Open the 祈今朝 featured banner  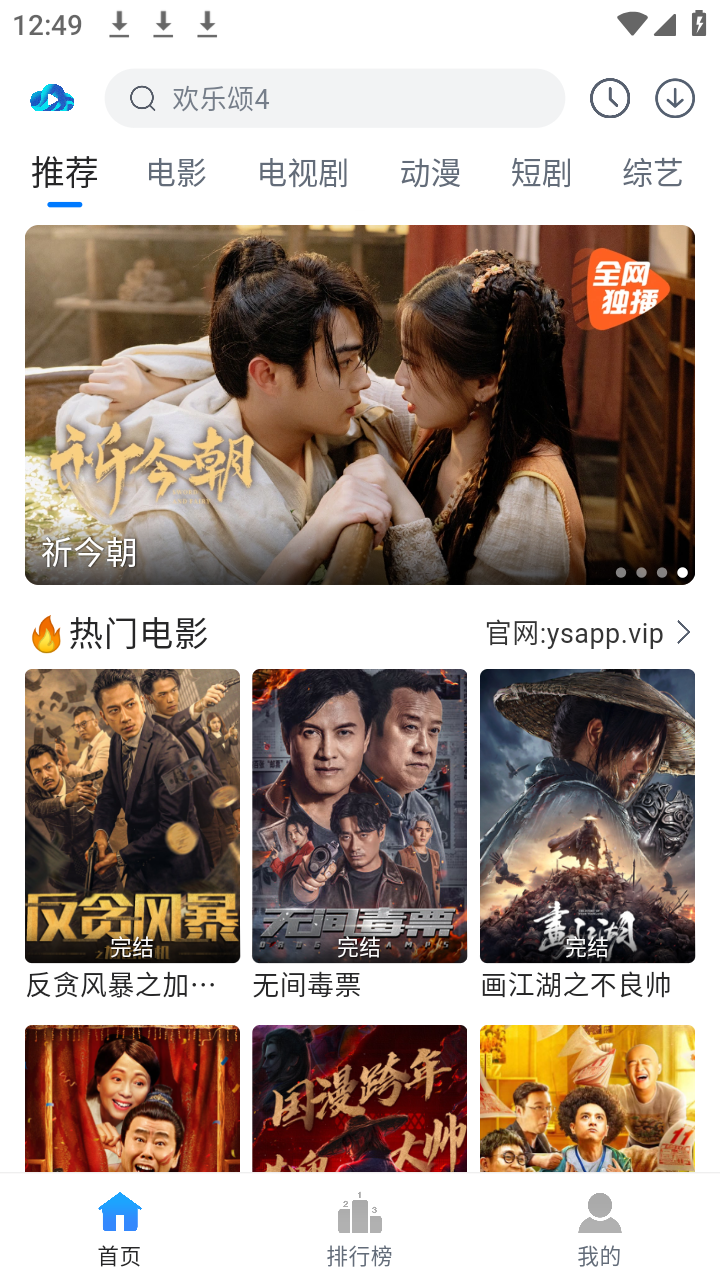tap(360, 404)
